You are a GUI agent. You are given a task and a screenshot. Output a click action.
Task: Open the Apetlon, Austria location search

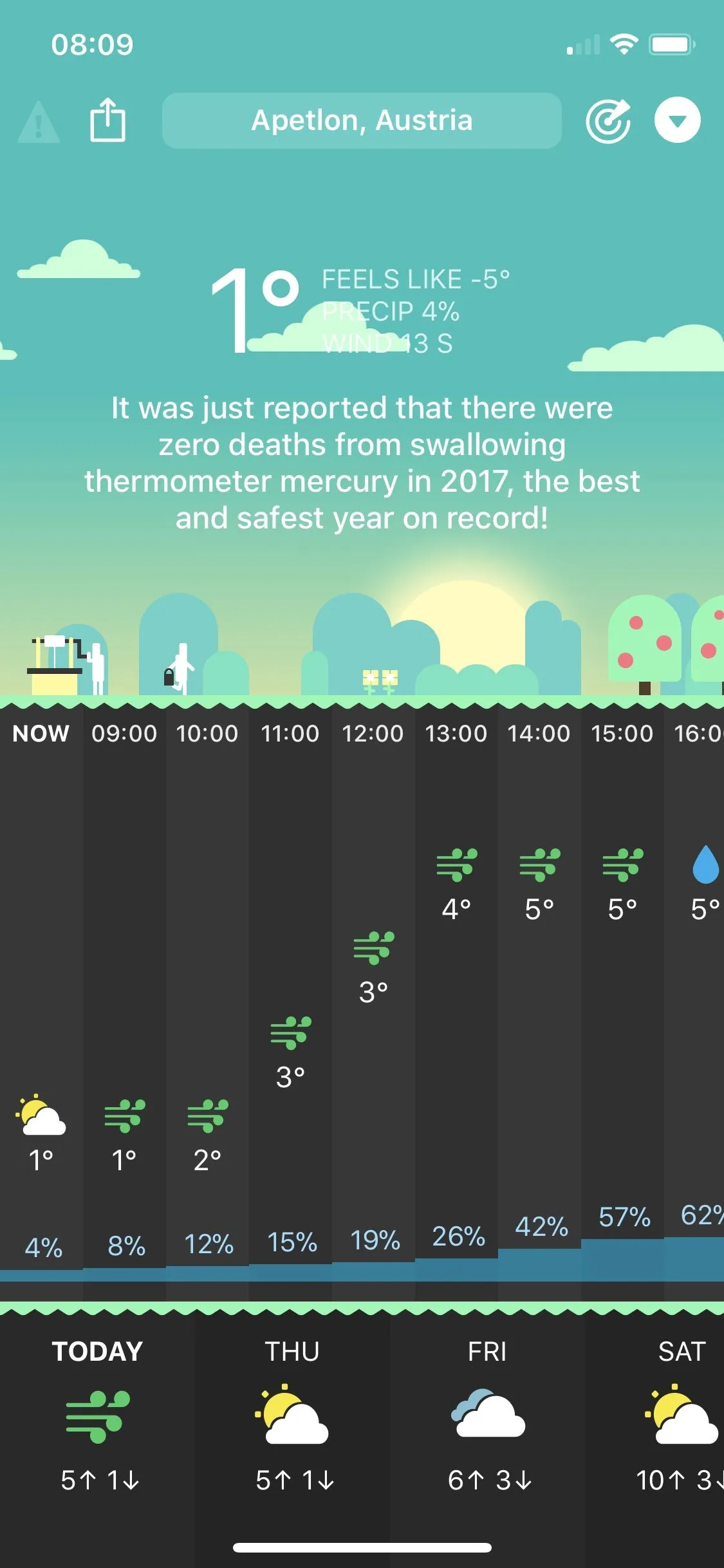click(362, 120)
